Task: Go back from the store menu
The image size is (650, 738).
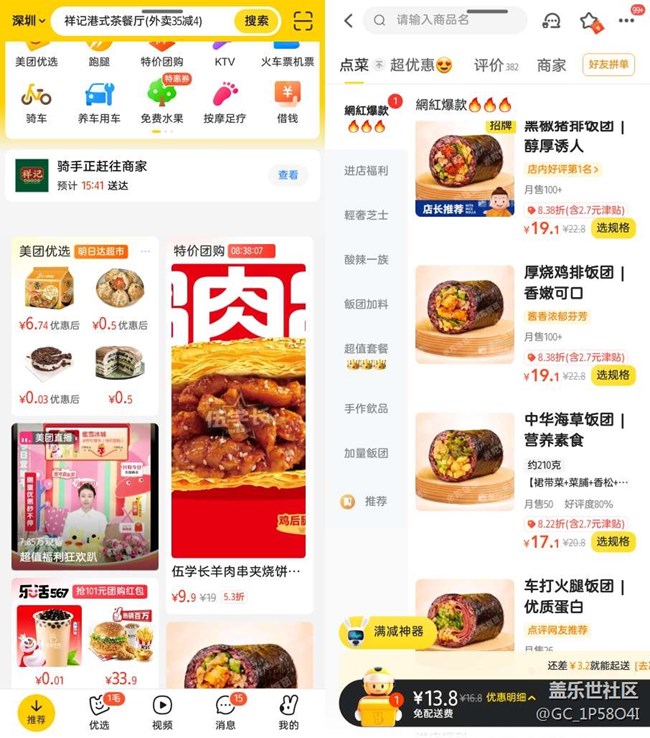Action: tap(348, 20)
